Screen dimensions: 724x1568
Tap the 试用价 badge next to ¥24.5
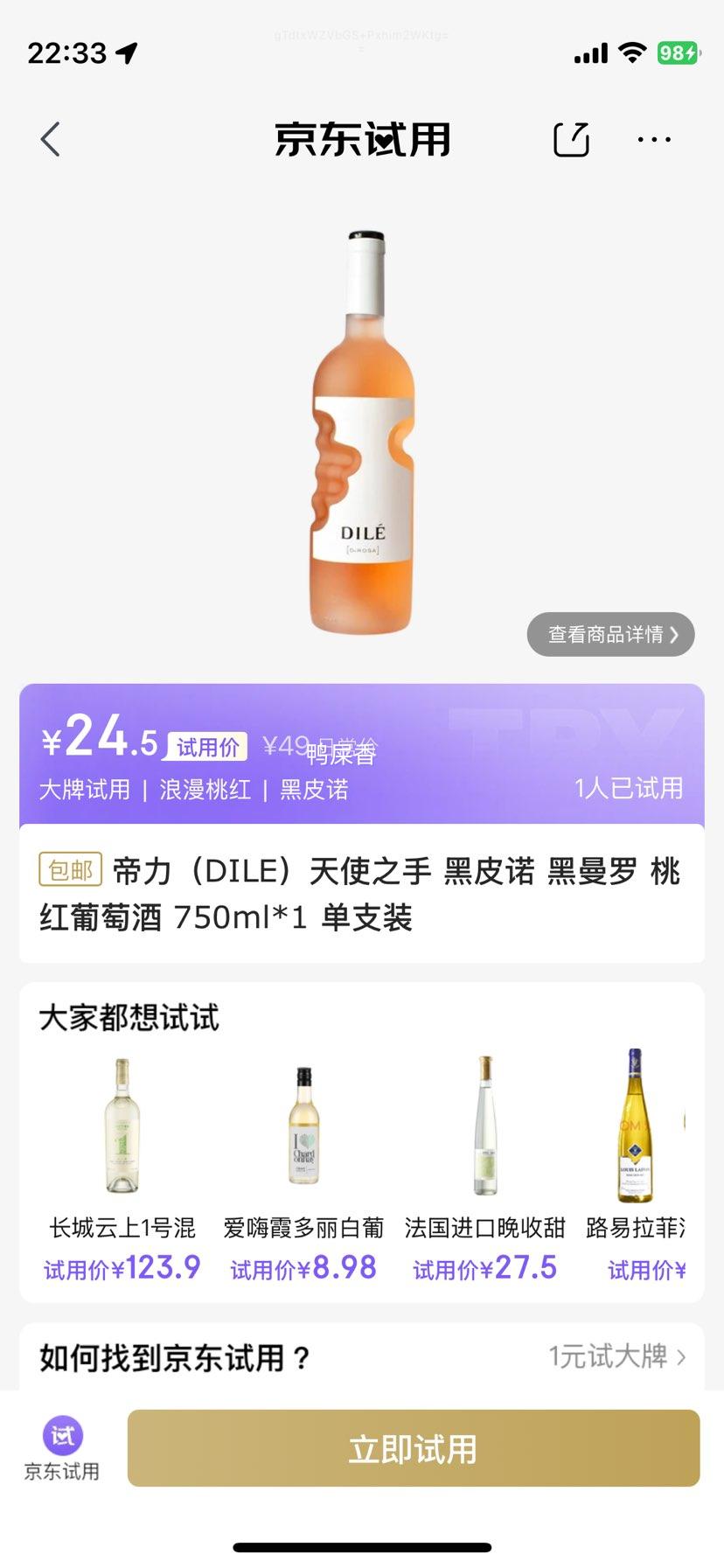207,746
